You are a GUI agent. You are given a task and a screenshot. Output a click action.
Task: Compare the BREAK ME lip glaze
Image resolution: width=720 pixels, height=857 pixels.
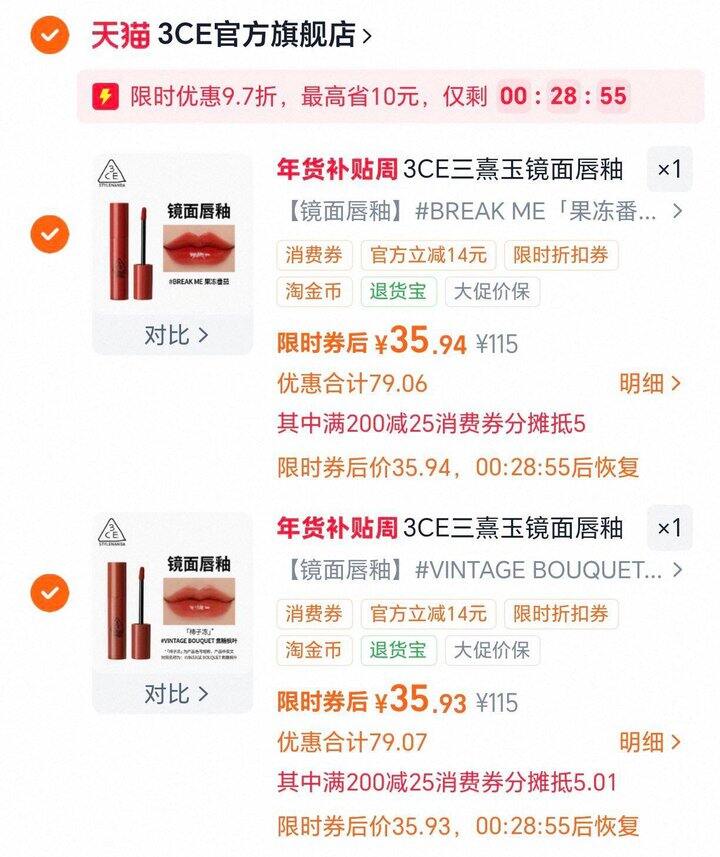(x=175, y=335)
